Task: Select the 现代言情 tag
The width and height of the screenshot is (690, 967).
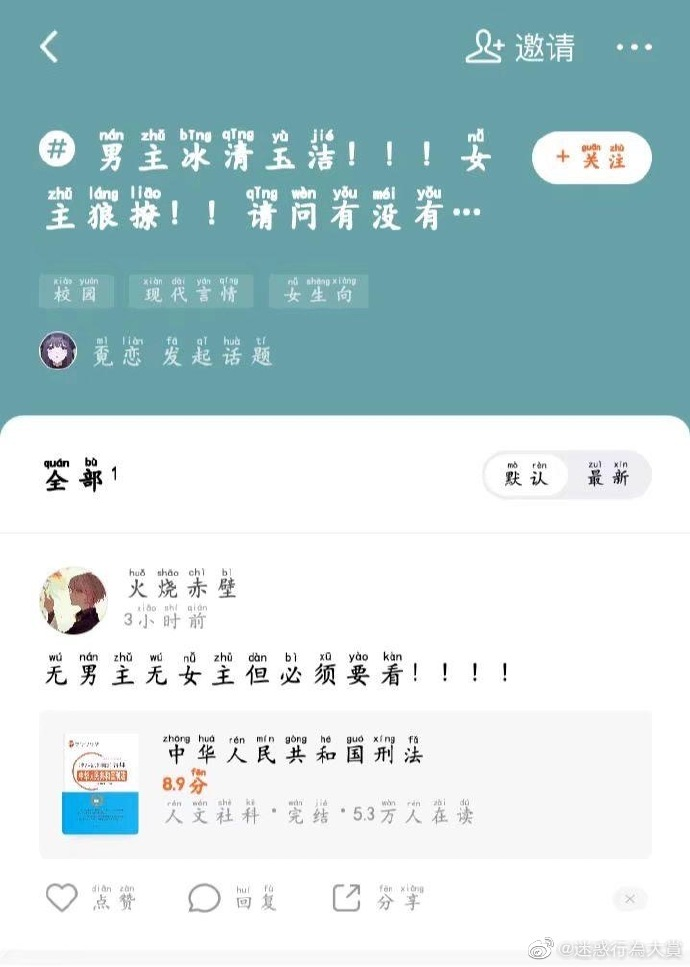Action: point(190,292)
